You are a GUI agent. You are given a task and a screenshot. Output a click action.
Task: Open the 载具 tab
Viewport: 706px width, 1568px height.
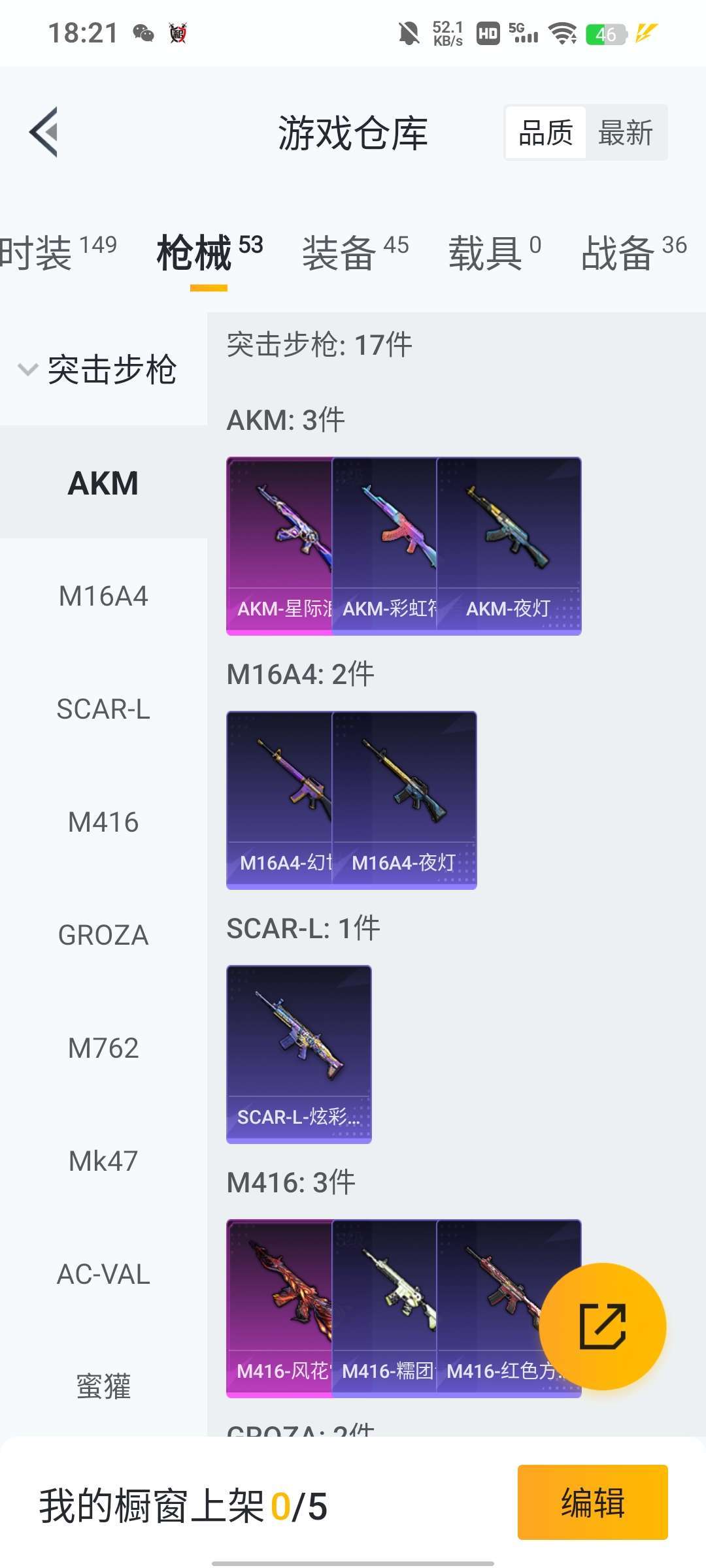(494, 252)
